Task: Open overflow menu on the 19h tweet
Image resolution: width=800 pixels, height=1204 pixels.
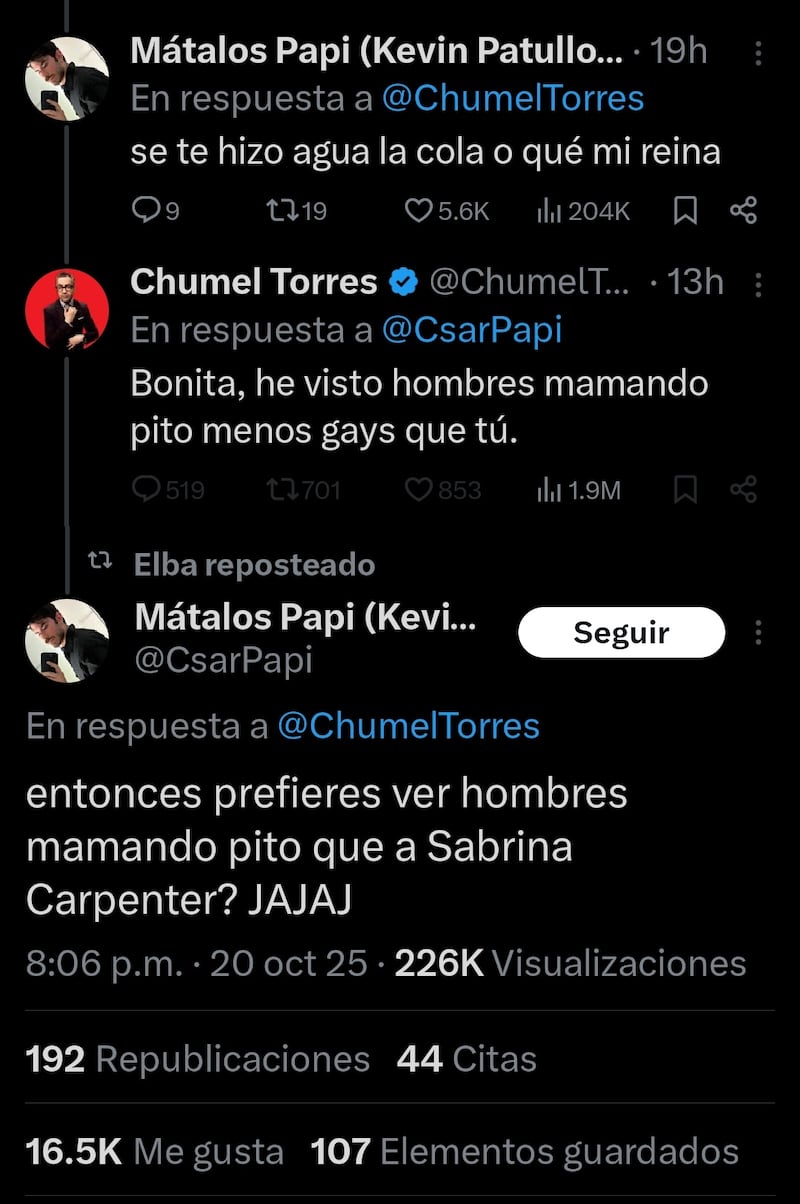Action: (x=759, y=52)
